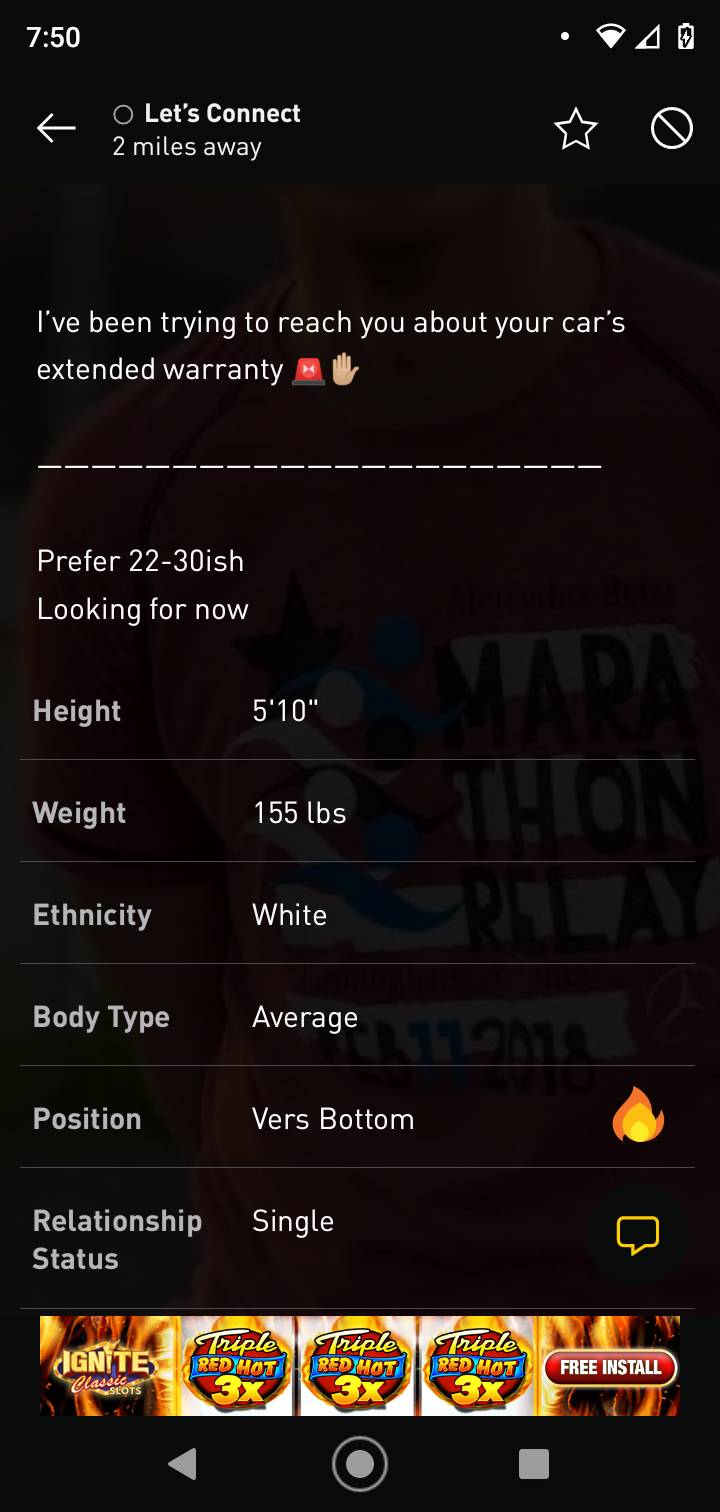The image size is (720, 1512).
Task: Tap the siren emoji in the bio text
Action: [x=307, y=367]
